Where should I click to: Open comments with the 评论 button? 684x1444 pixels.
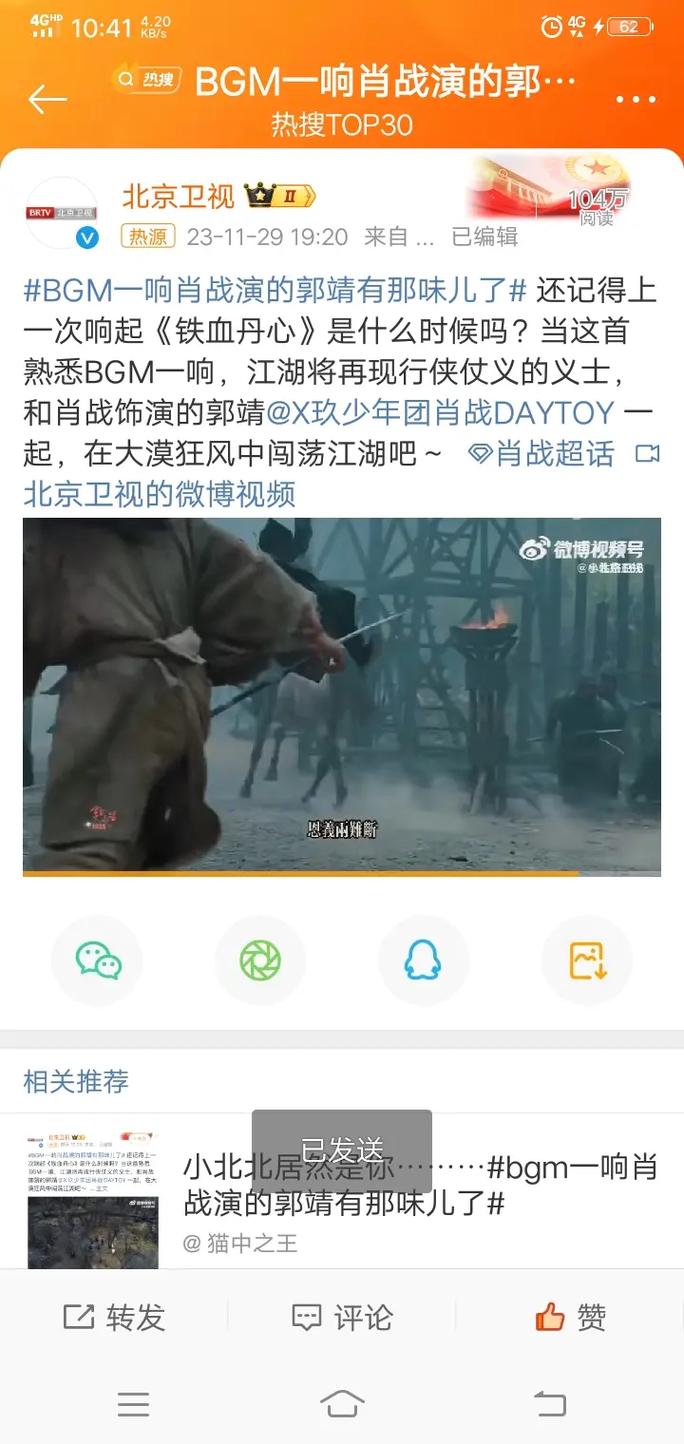342,1317
